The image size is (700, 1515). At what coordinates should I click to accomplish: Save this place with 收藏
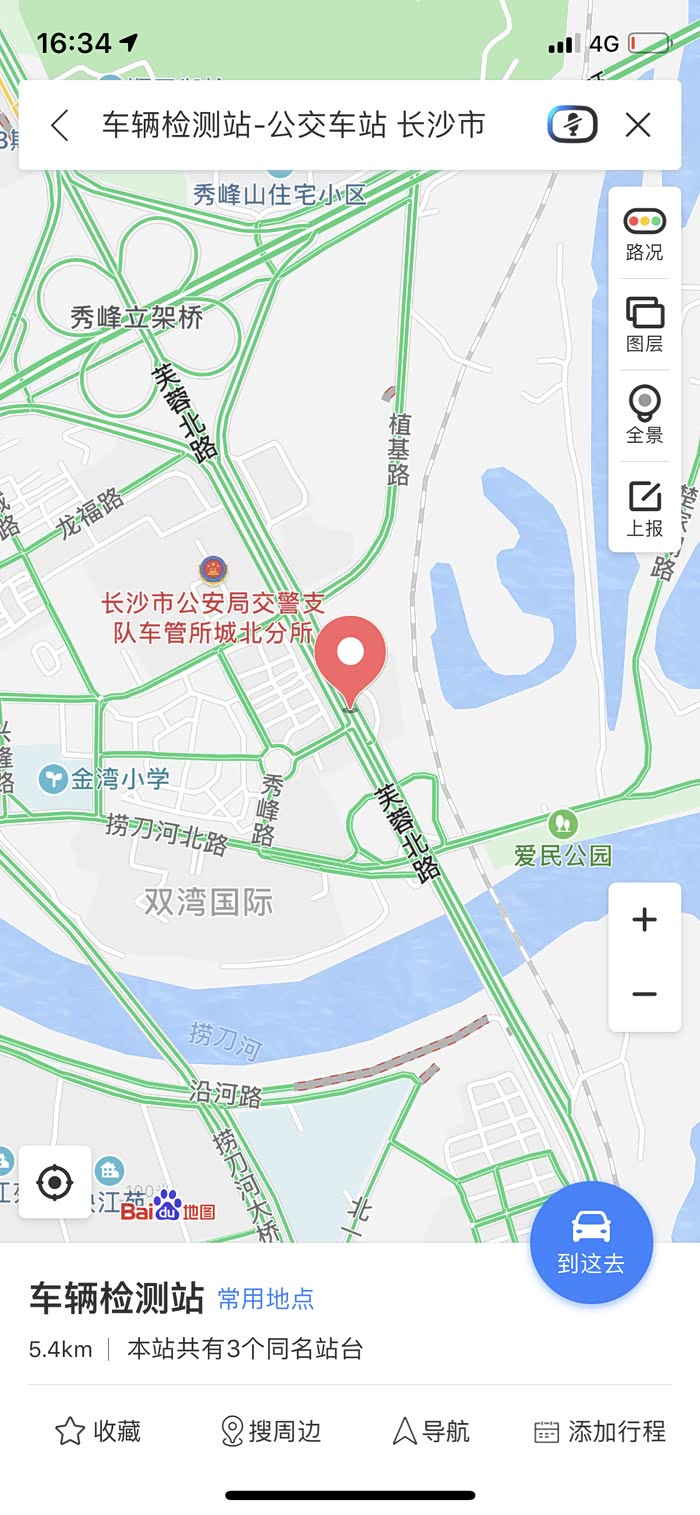(x=98, y=1431)
